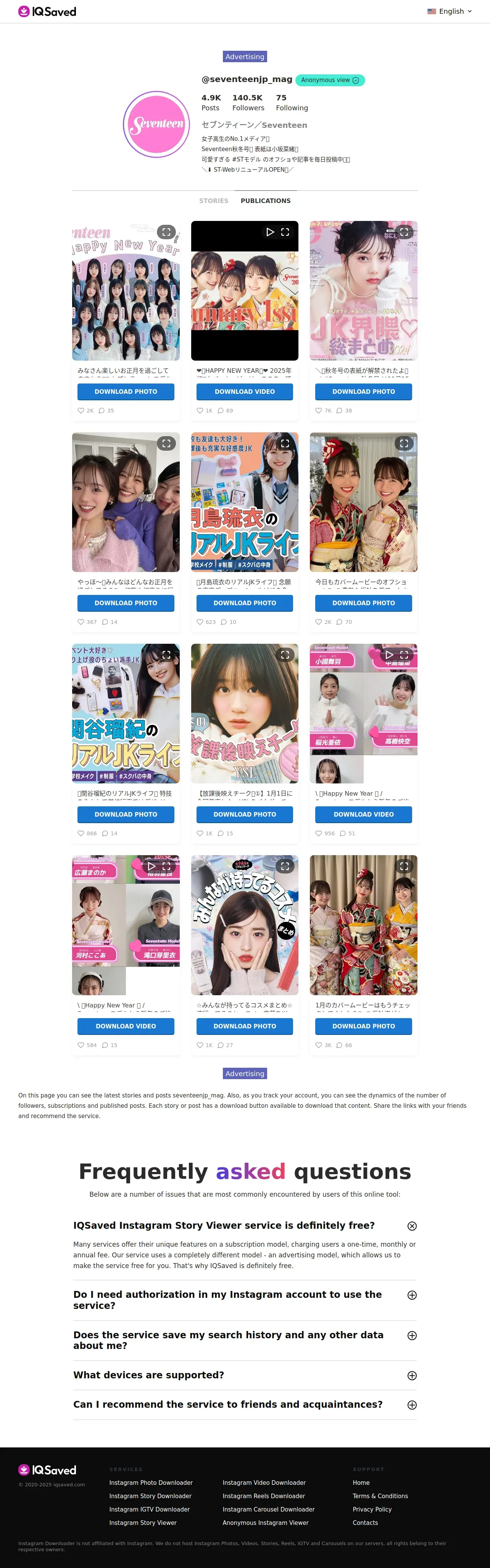Expand the search history and data question

pos(412,1336)
